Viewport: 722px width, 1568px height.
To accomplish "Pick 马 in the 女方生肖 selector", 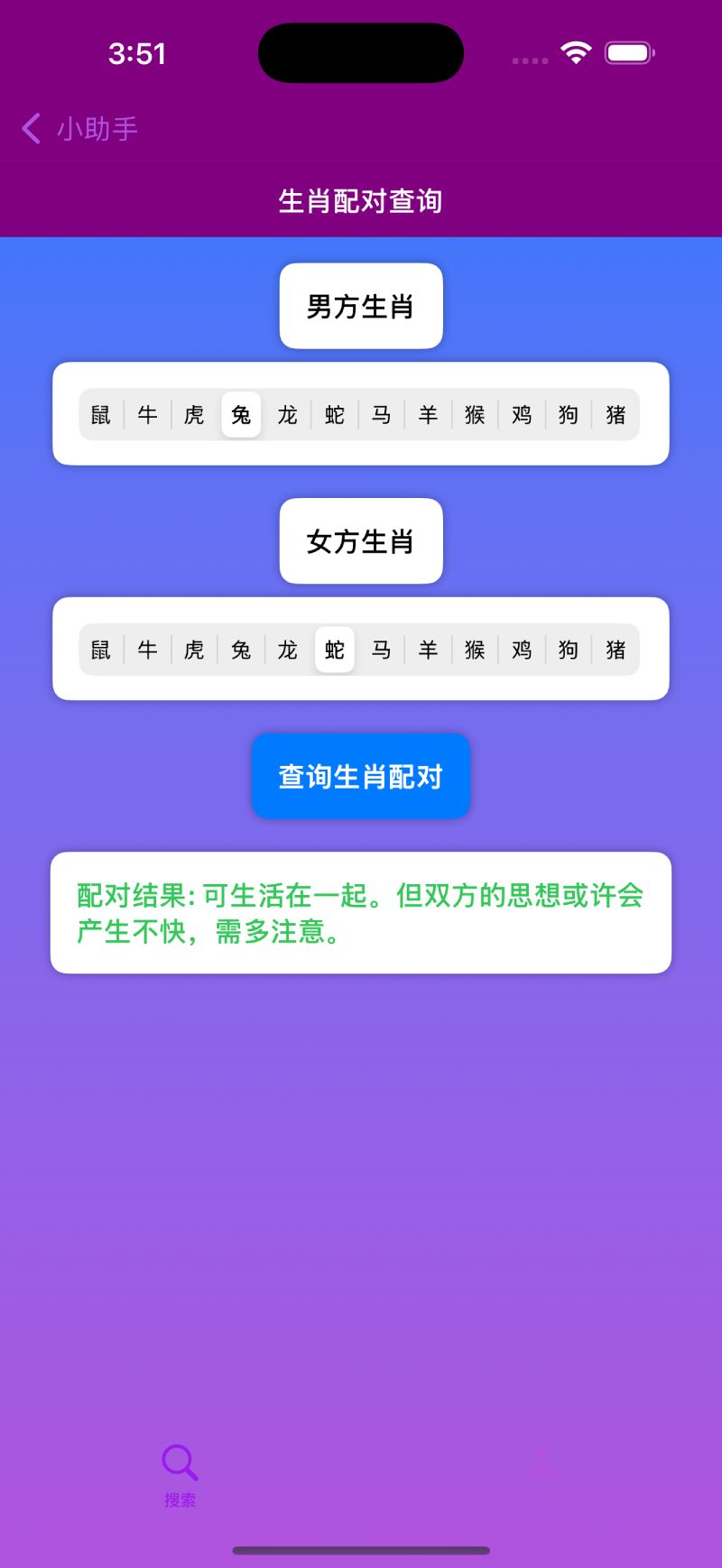I will click(382, 650).
